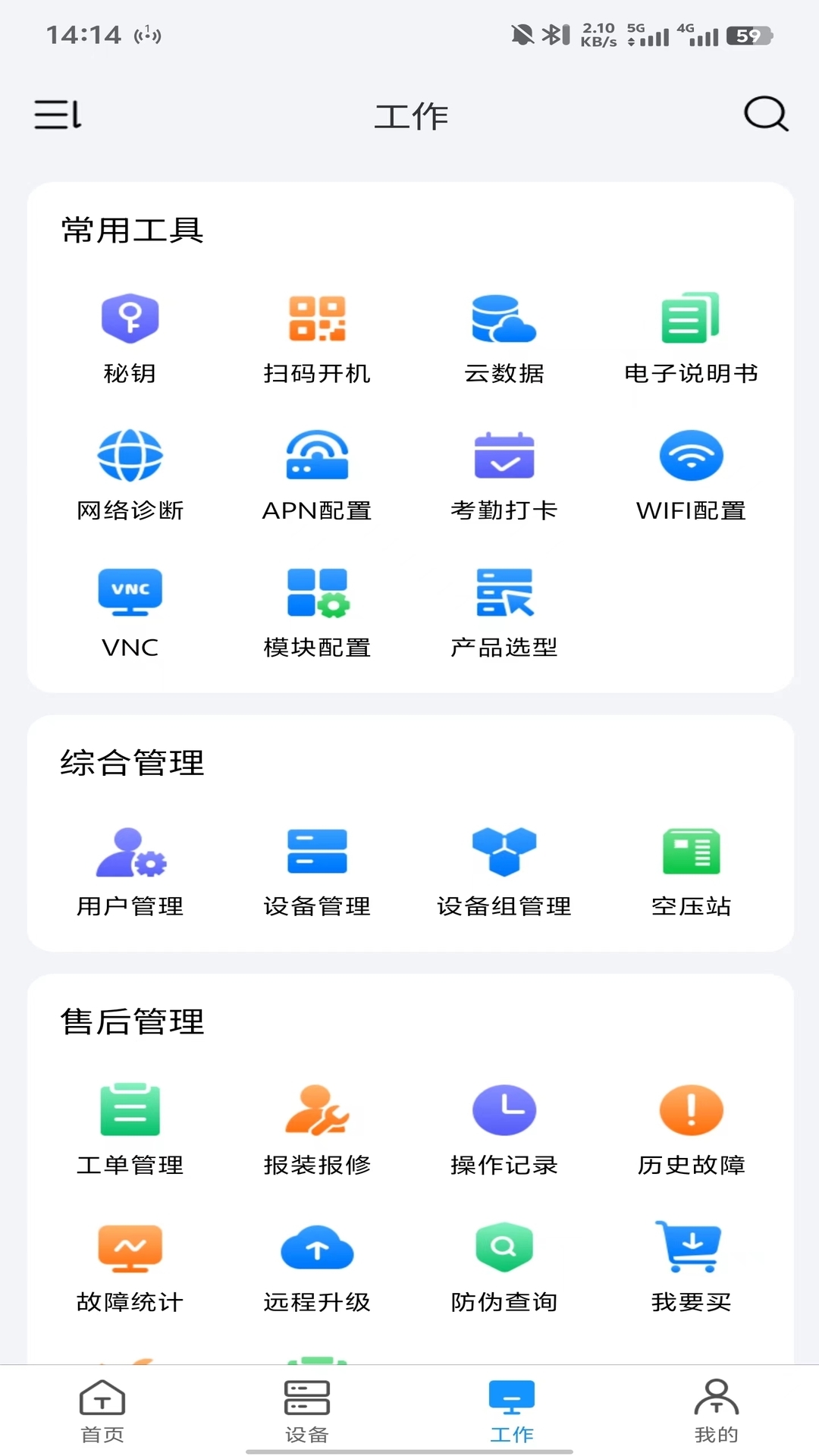
Task: Open the 考勤打卡 attendance check-in
Action: 503,472
